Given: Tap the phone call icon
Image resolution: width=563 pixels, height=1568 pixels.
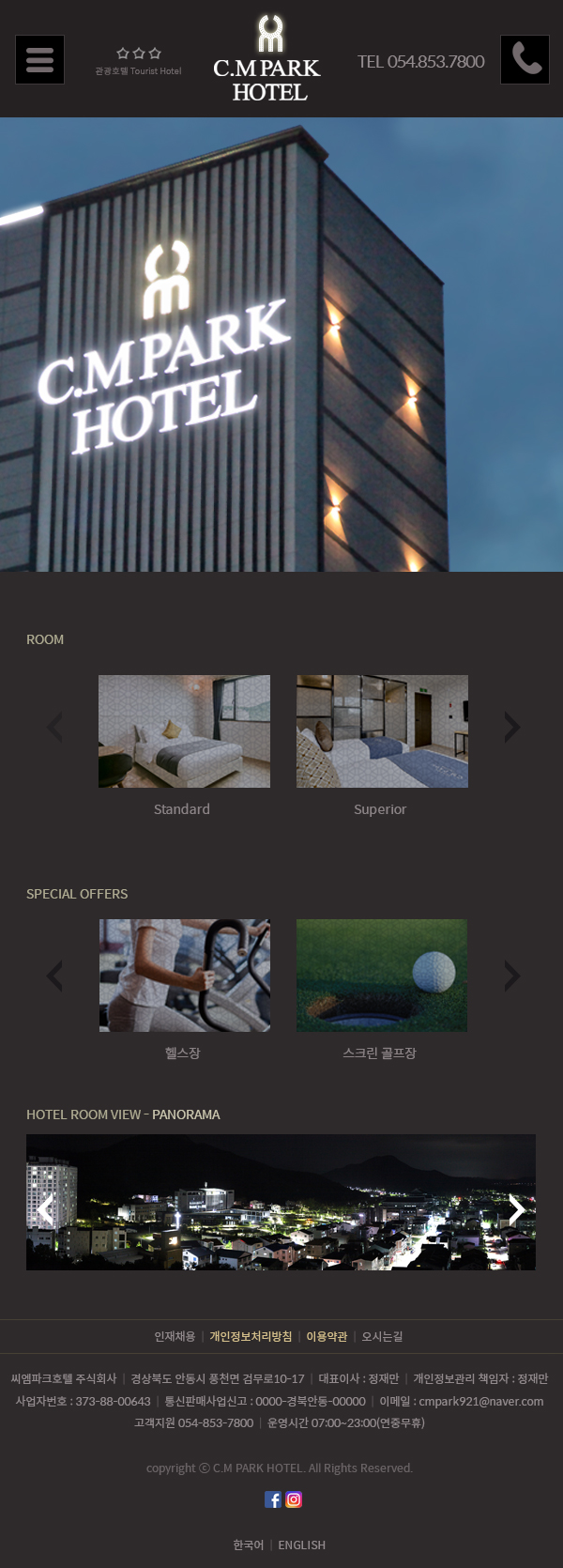Looking at the screenshot, I should [525, 59].
